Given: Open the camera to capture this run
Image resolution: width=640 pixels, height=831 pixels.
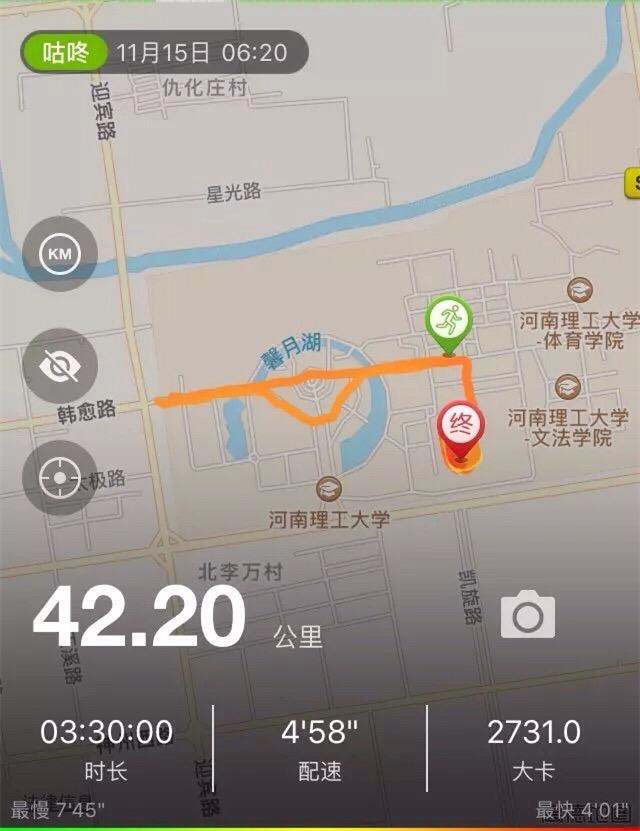Looking at the screenshot, I should [x=527, y=614].
